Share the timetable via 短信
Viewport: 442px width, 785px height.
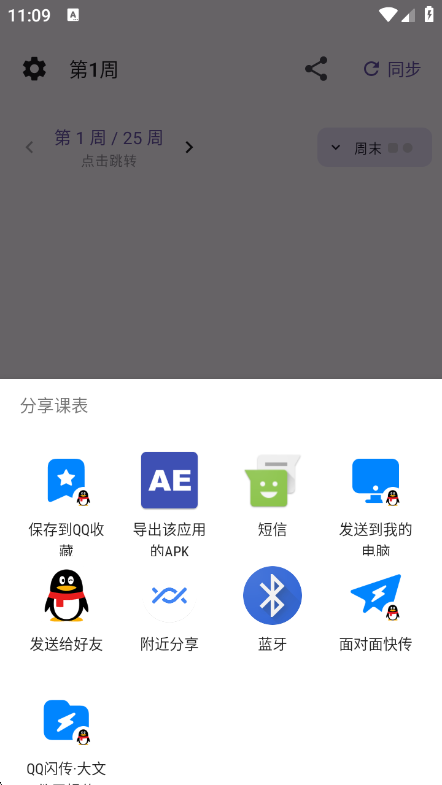(272, 503)
